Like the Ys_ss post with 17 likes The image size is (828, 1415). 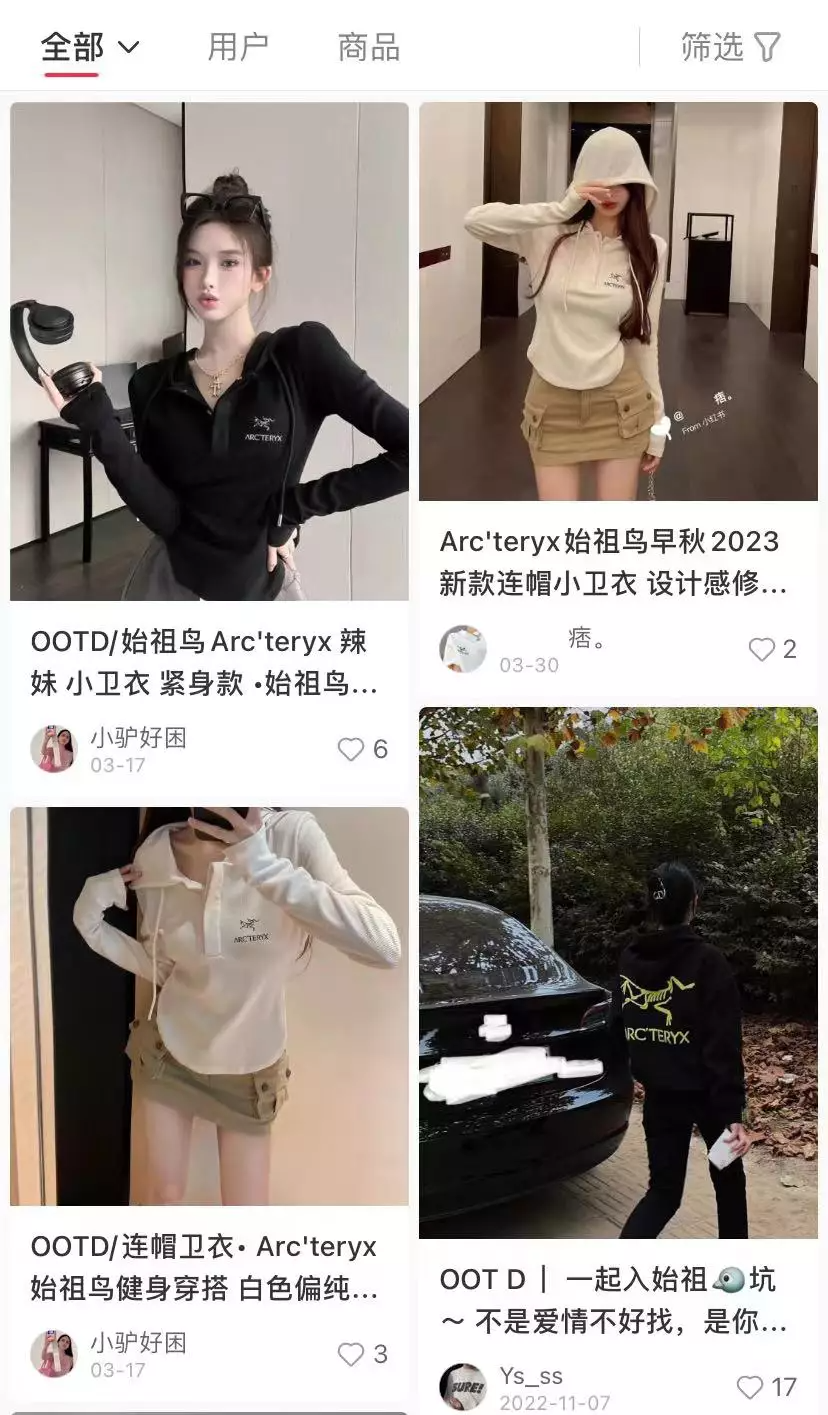click(x=750, y=1387)
